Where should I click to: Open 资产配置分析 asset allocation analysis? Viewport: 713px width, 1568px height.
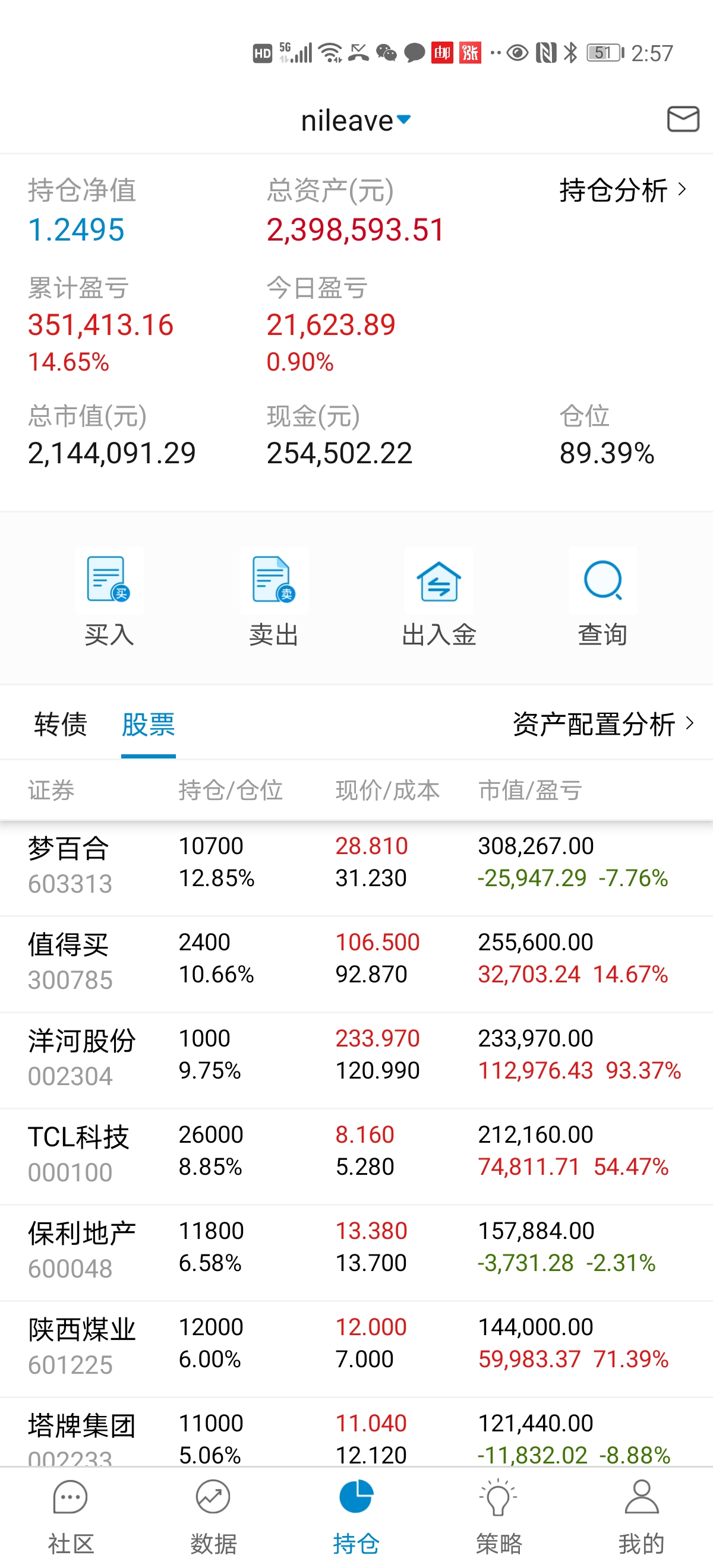602,725
